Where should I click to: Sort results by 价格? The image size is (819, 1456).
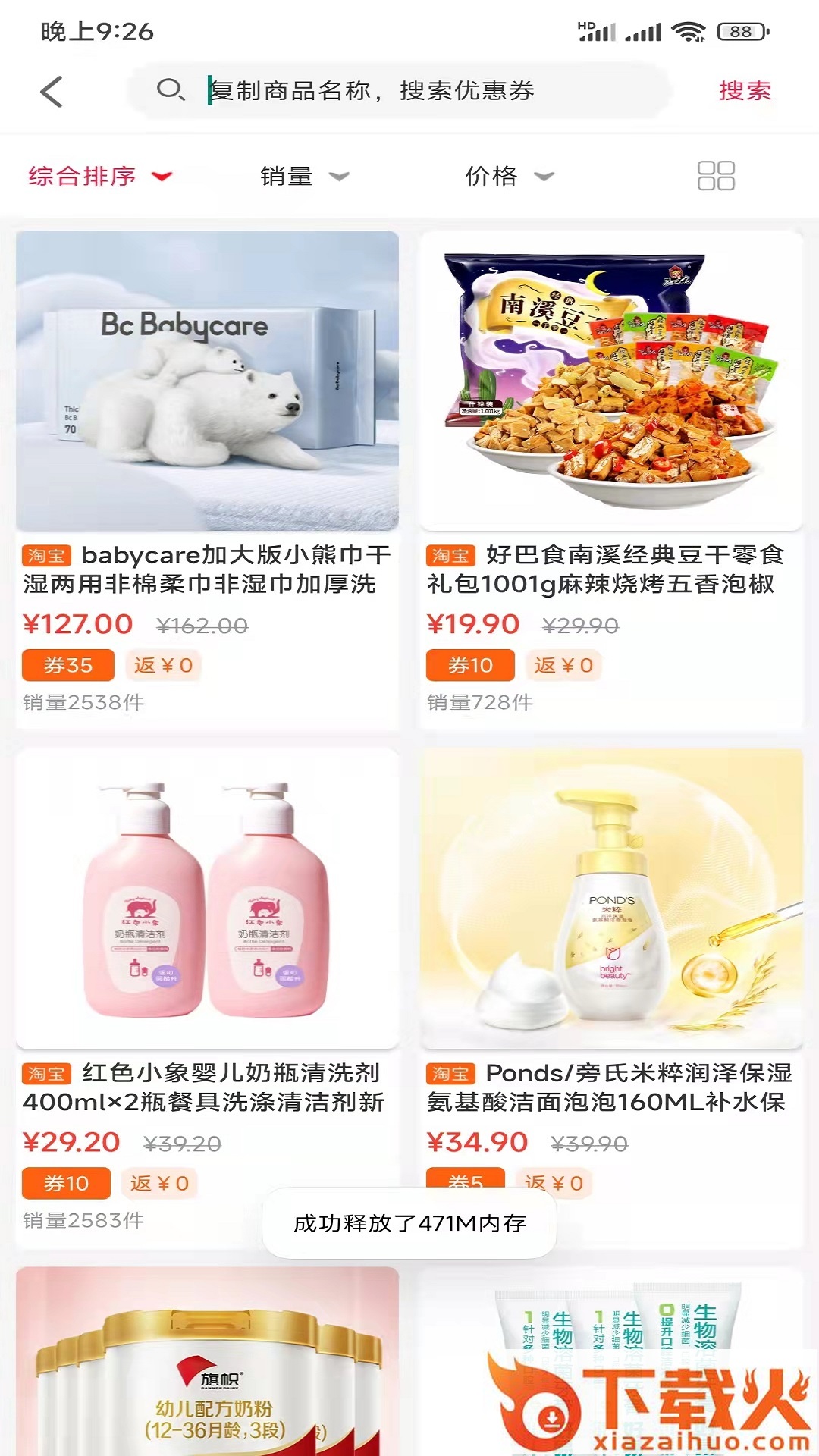[x=508, y=176]
